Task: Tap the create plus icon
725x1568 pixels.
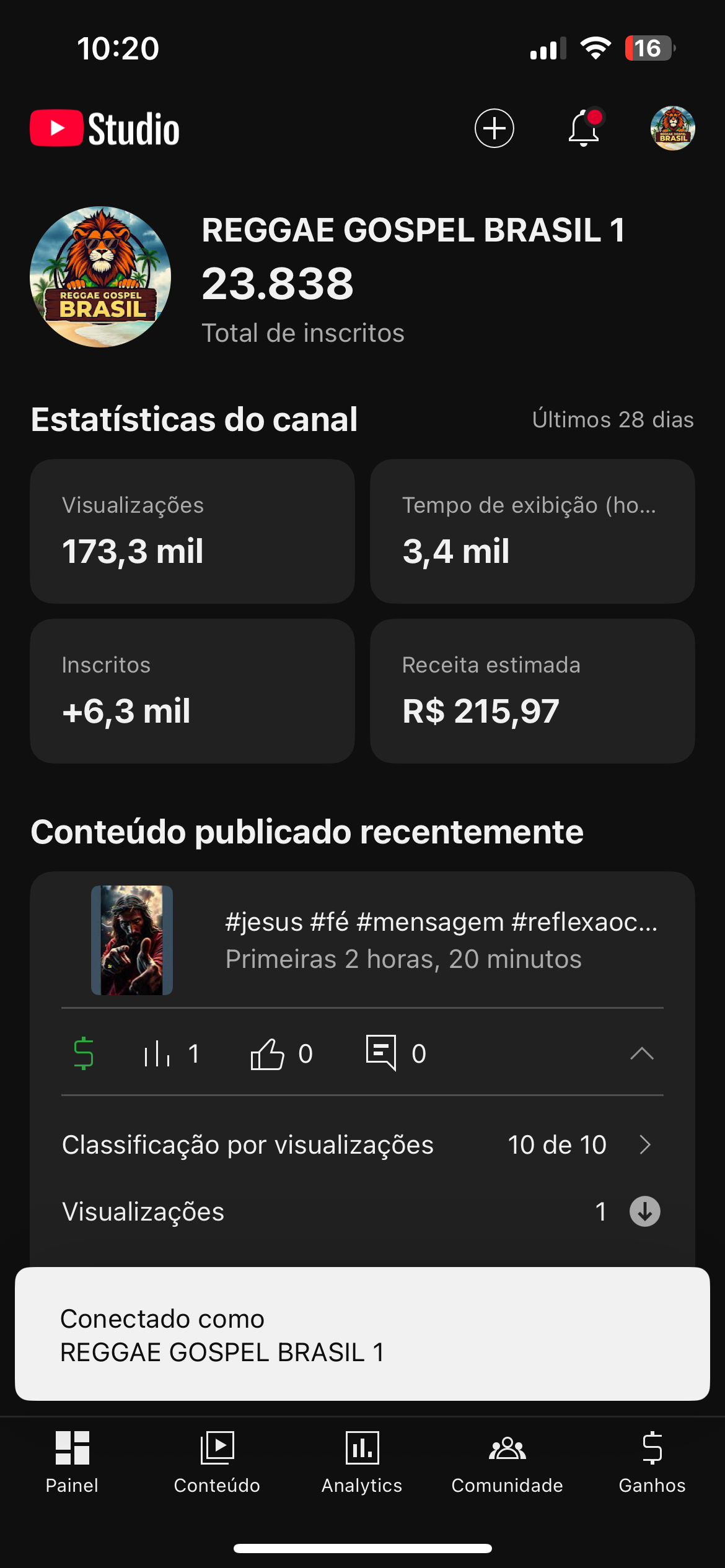Action: coord(494,128)
